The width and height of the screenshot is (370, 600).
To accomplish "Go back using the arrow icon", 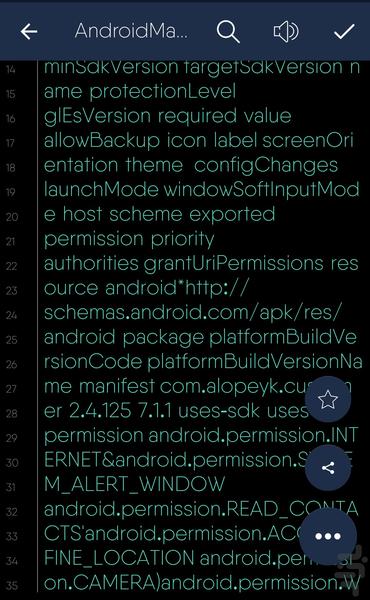I will (29, 31).
